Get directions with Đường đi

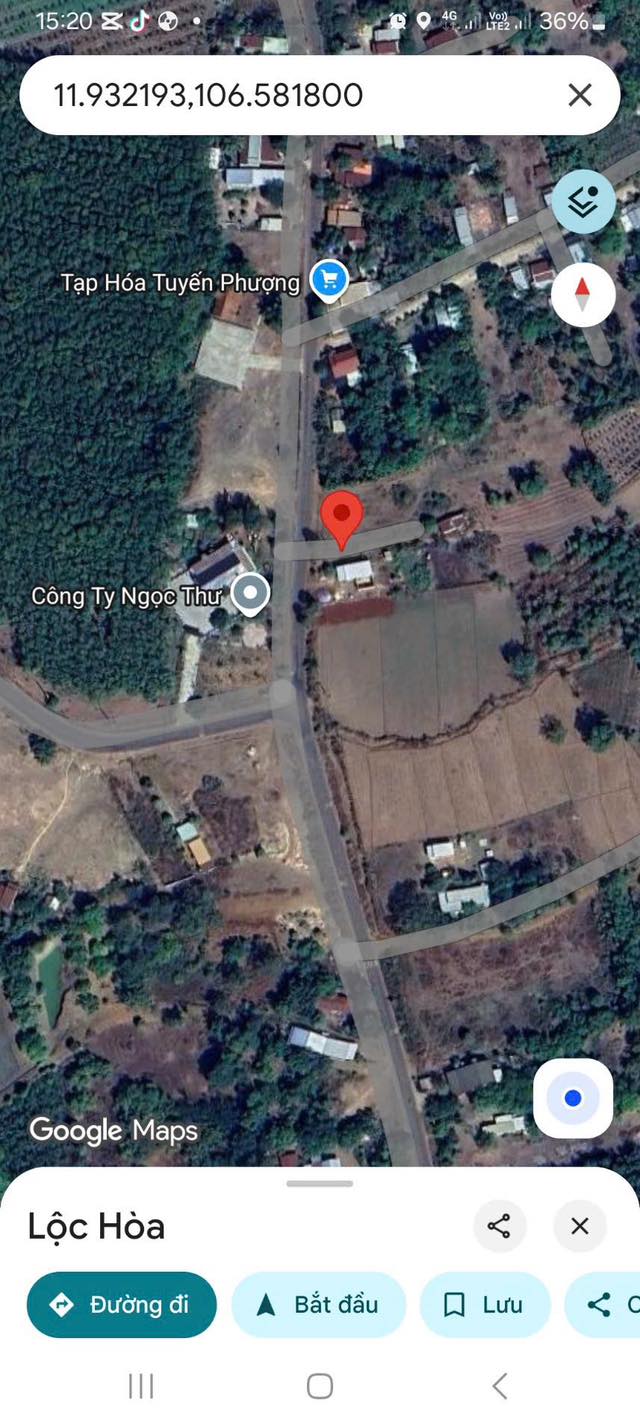pyautogui.click(x=122, y=1304)
